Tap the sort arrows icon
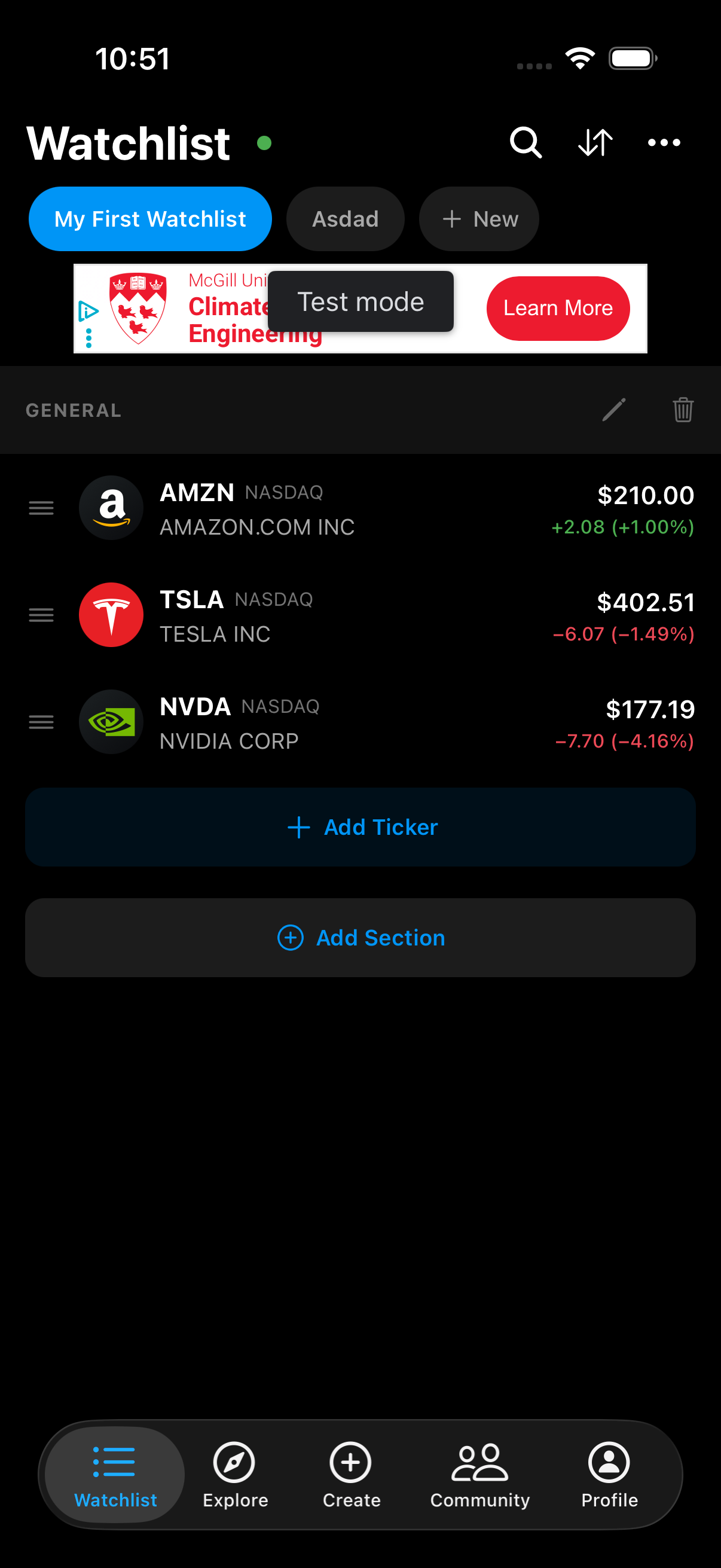Image resolution: width=721 pixels, height=1568 pixels. pyautogui.click(x=594, y=142)
